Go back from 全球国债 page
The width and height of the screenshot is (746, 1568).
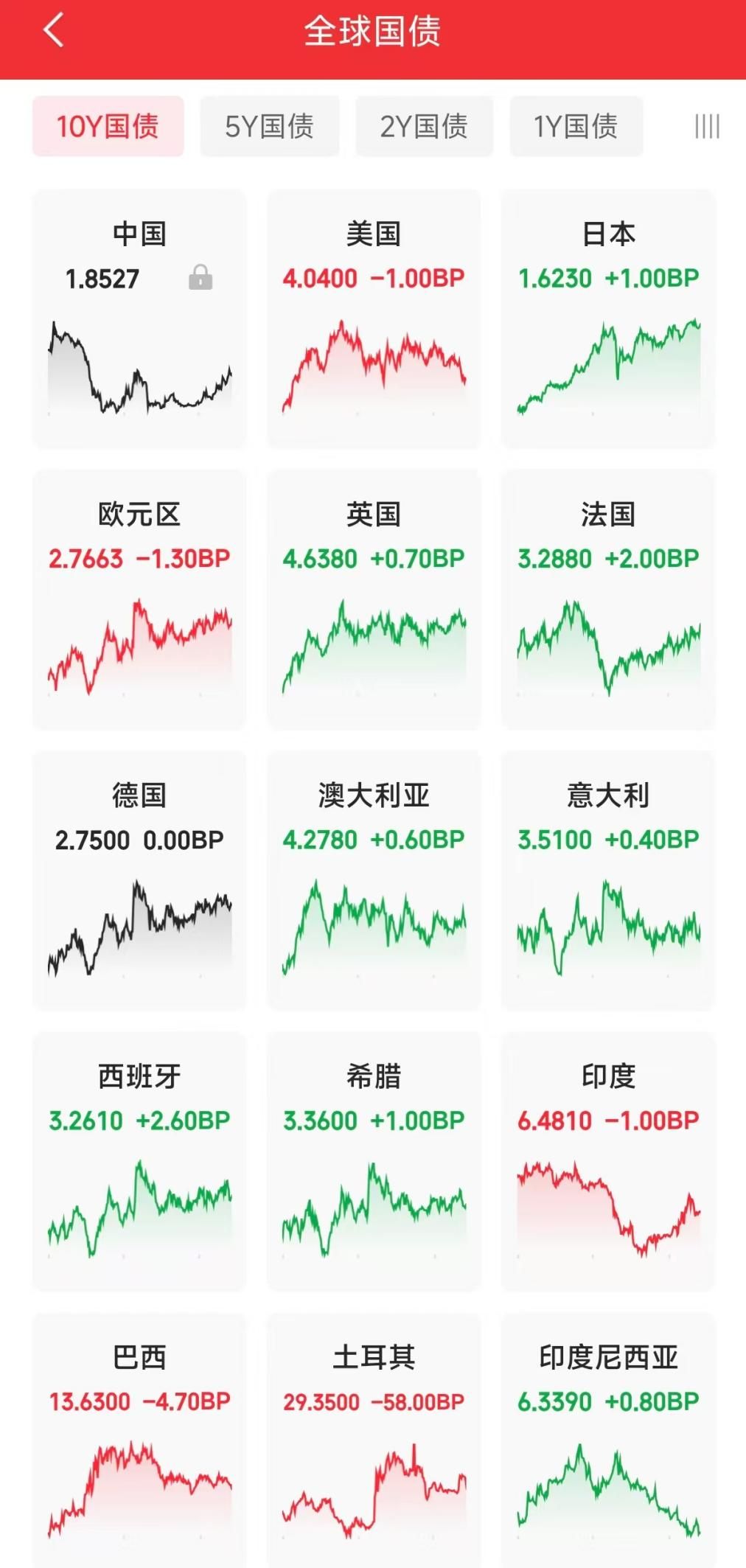[54, 32]
